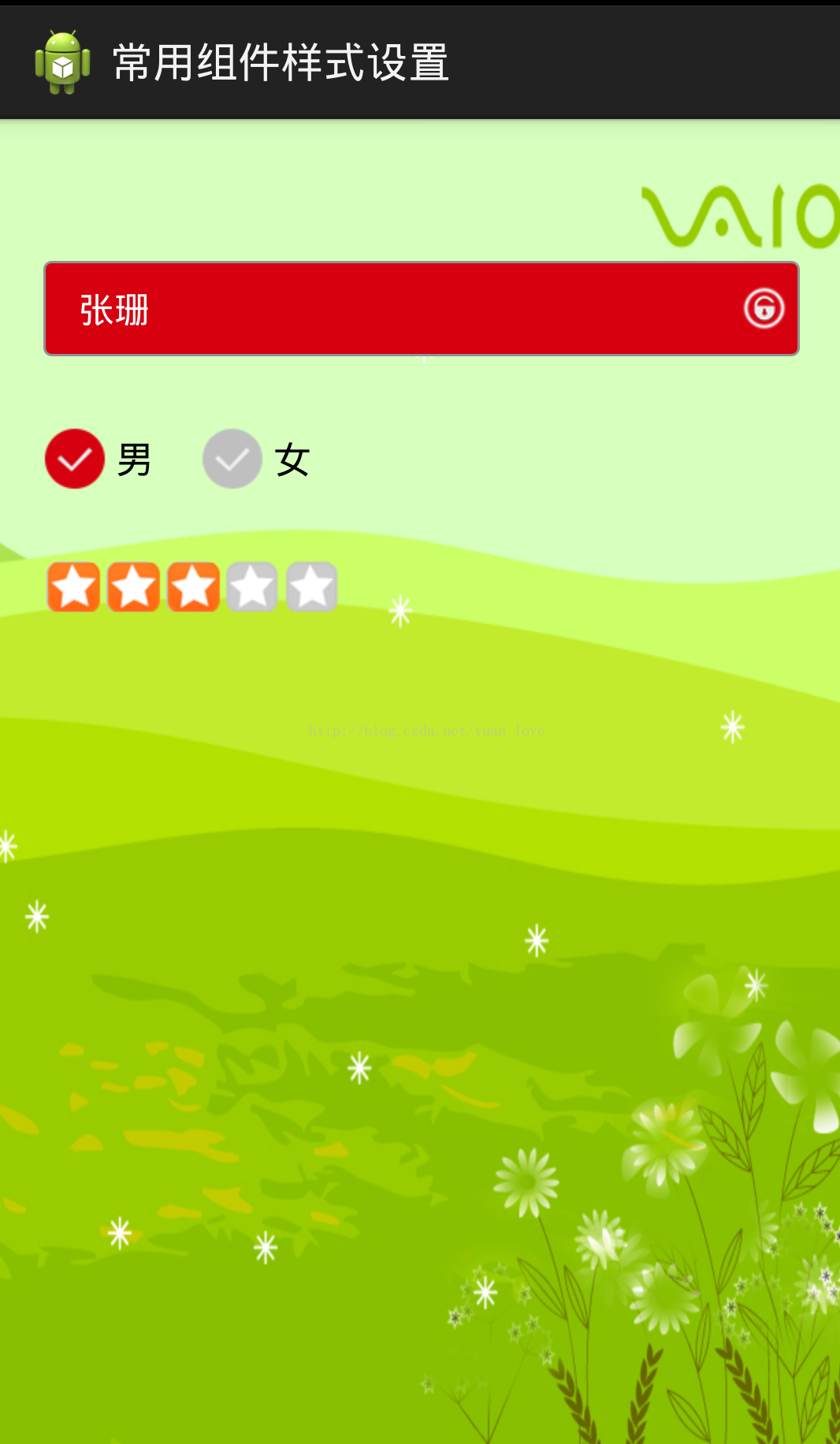Screen dimensions: 840x1444
Task: Set rating to the first star
Action: point(74,587)
